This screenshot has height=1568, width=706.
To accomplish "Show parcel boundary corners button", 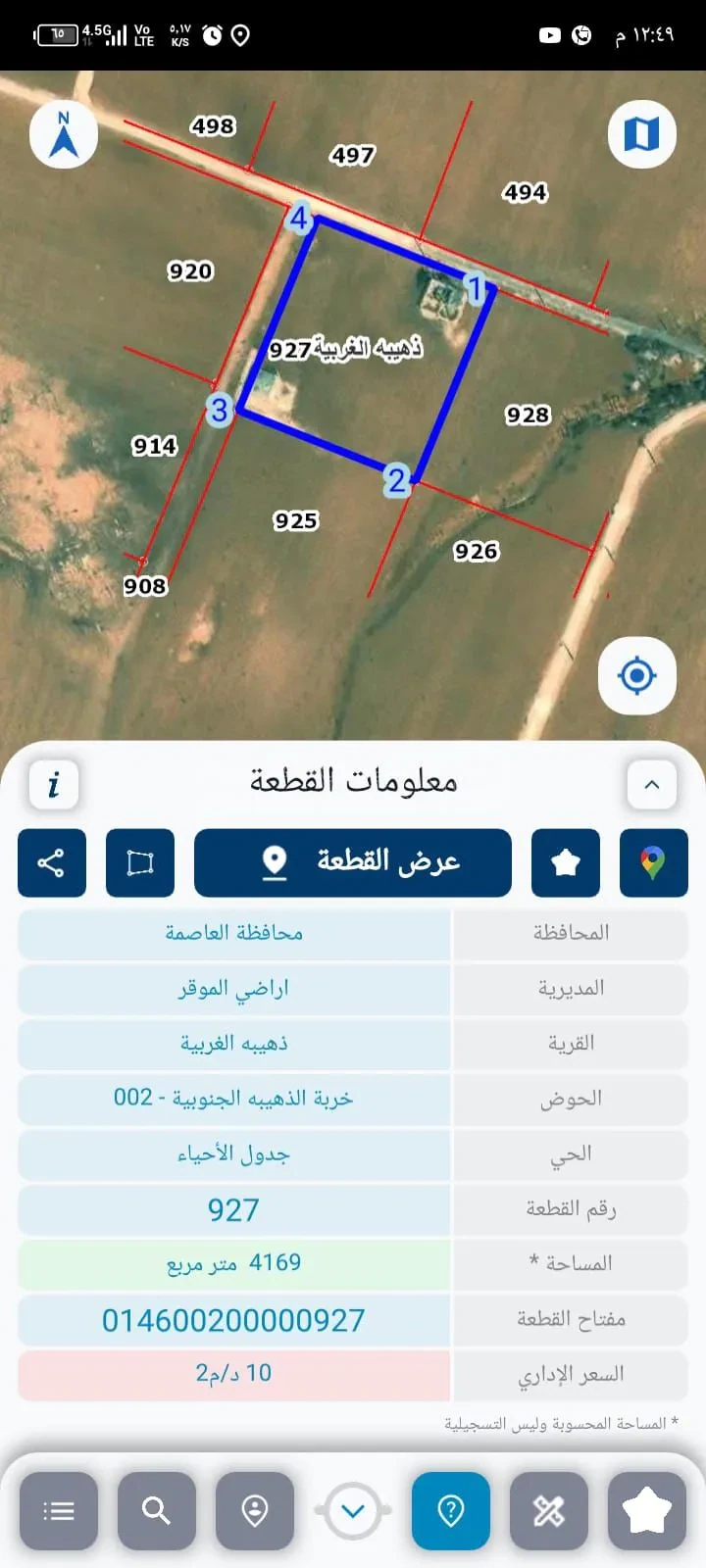I will pyautogui.click(x=140, y=863).
